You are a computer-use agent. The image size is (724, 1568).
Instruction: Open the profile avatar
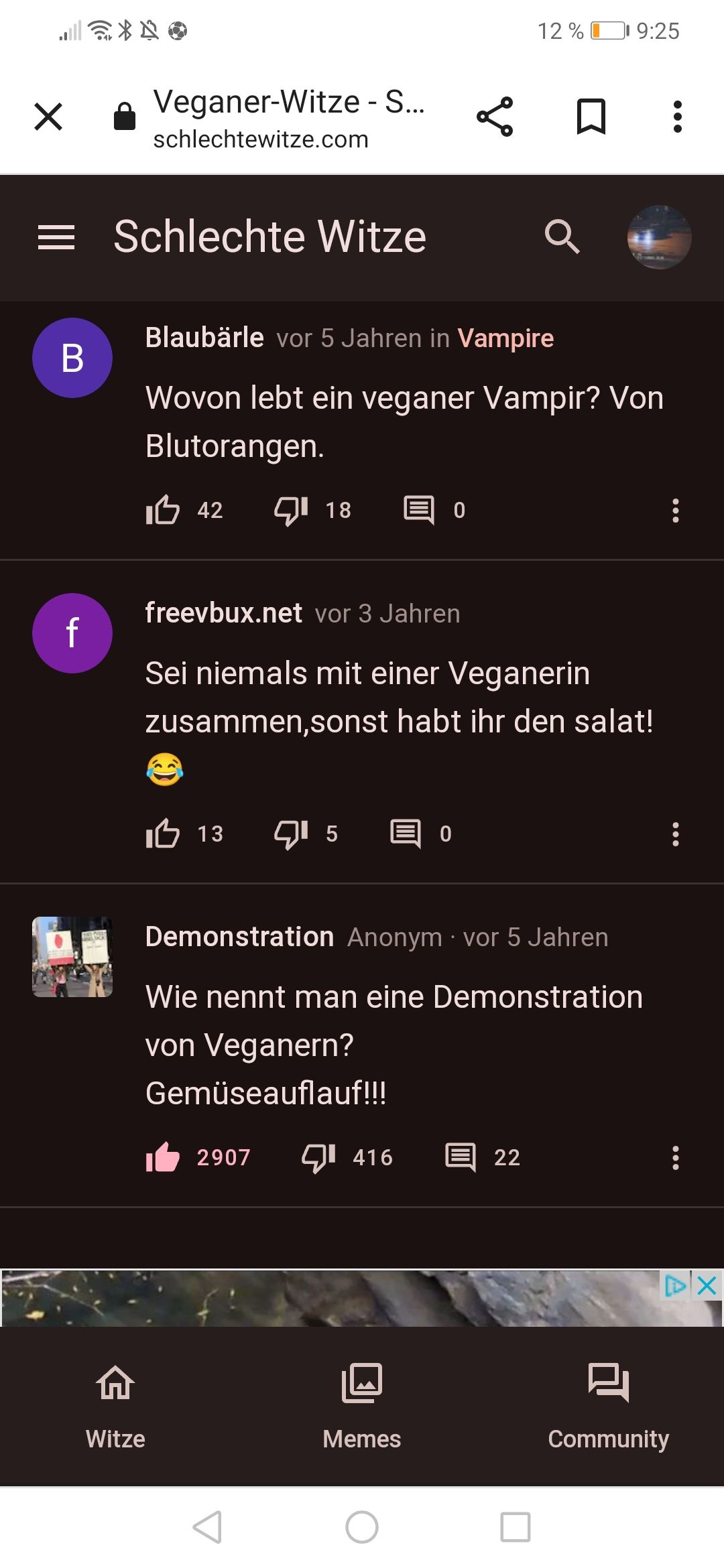pos(659,237)
